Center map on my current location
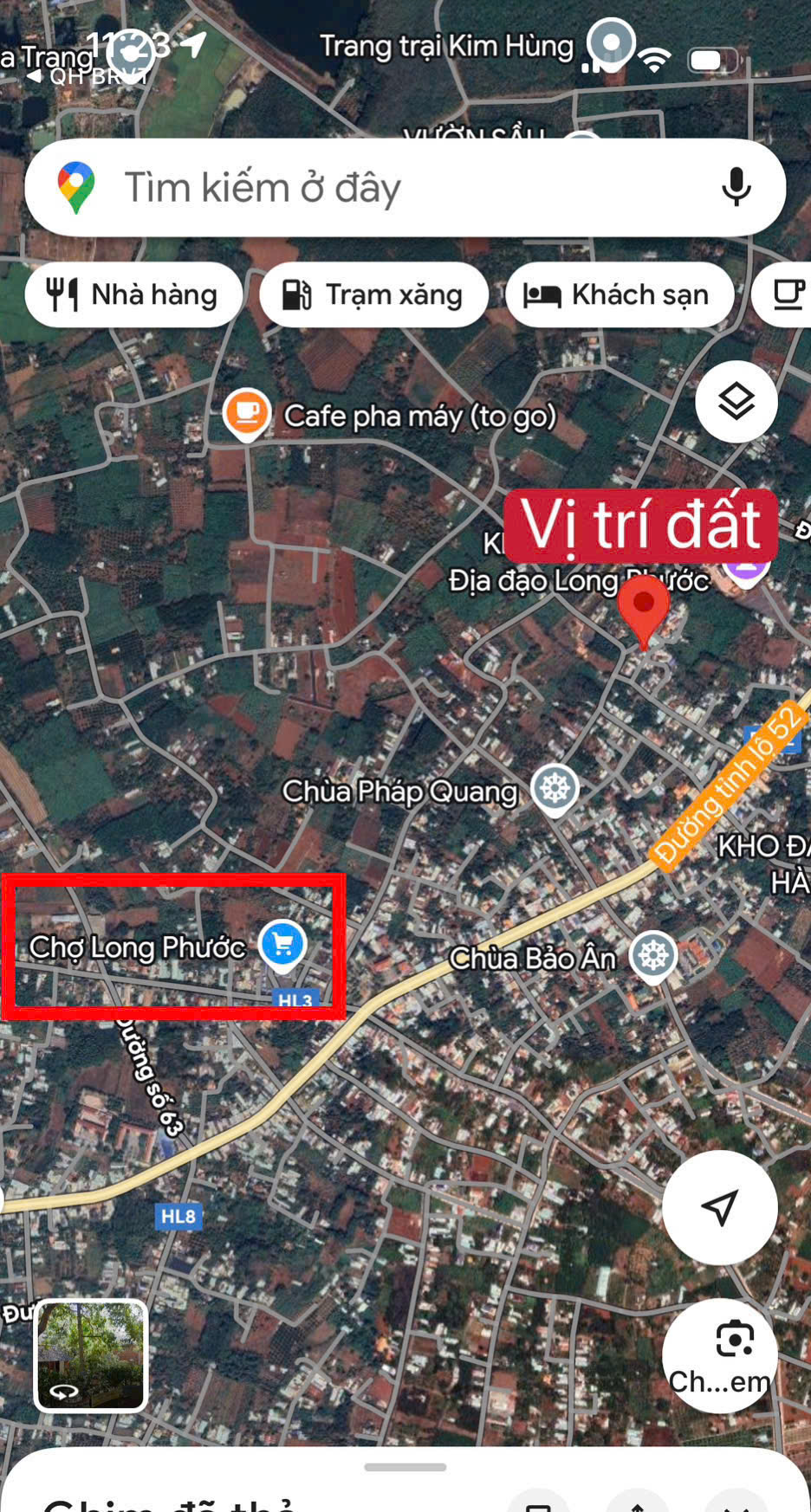 [x=719, y=1206]
